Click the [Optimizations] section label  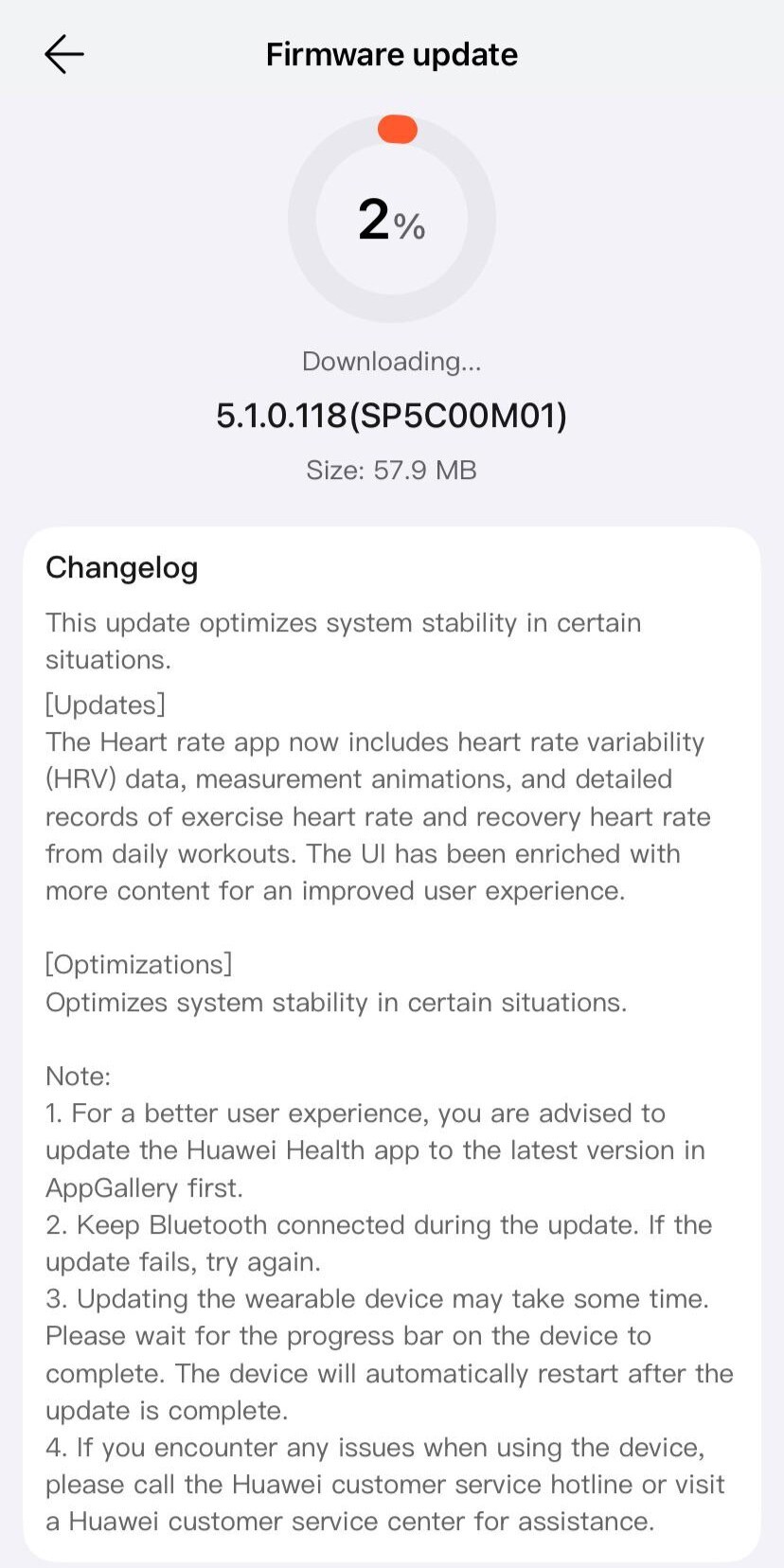(138, 964)
